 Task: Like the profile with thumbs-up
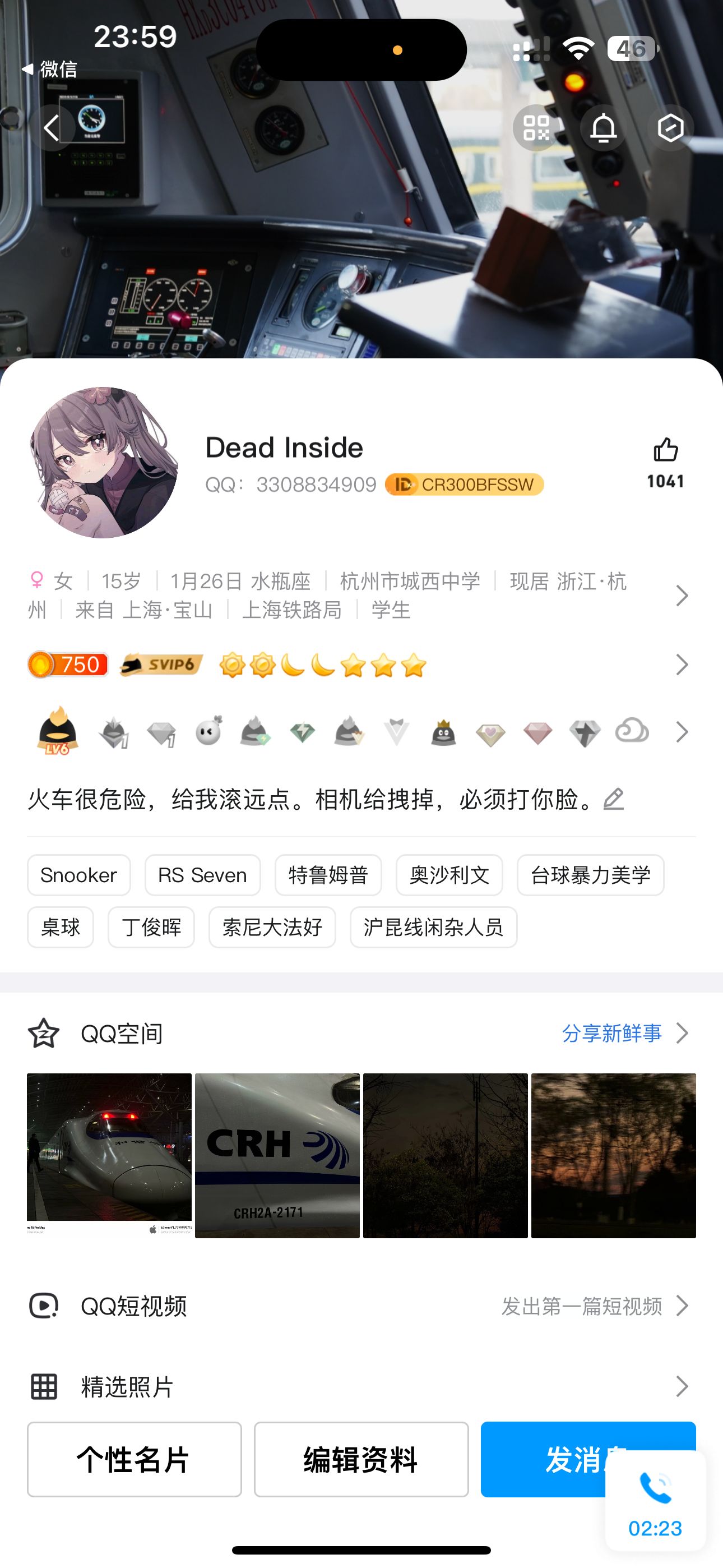tap(665, 463)
